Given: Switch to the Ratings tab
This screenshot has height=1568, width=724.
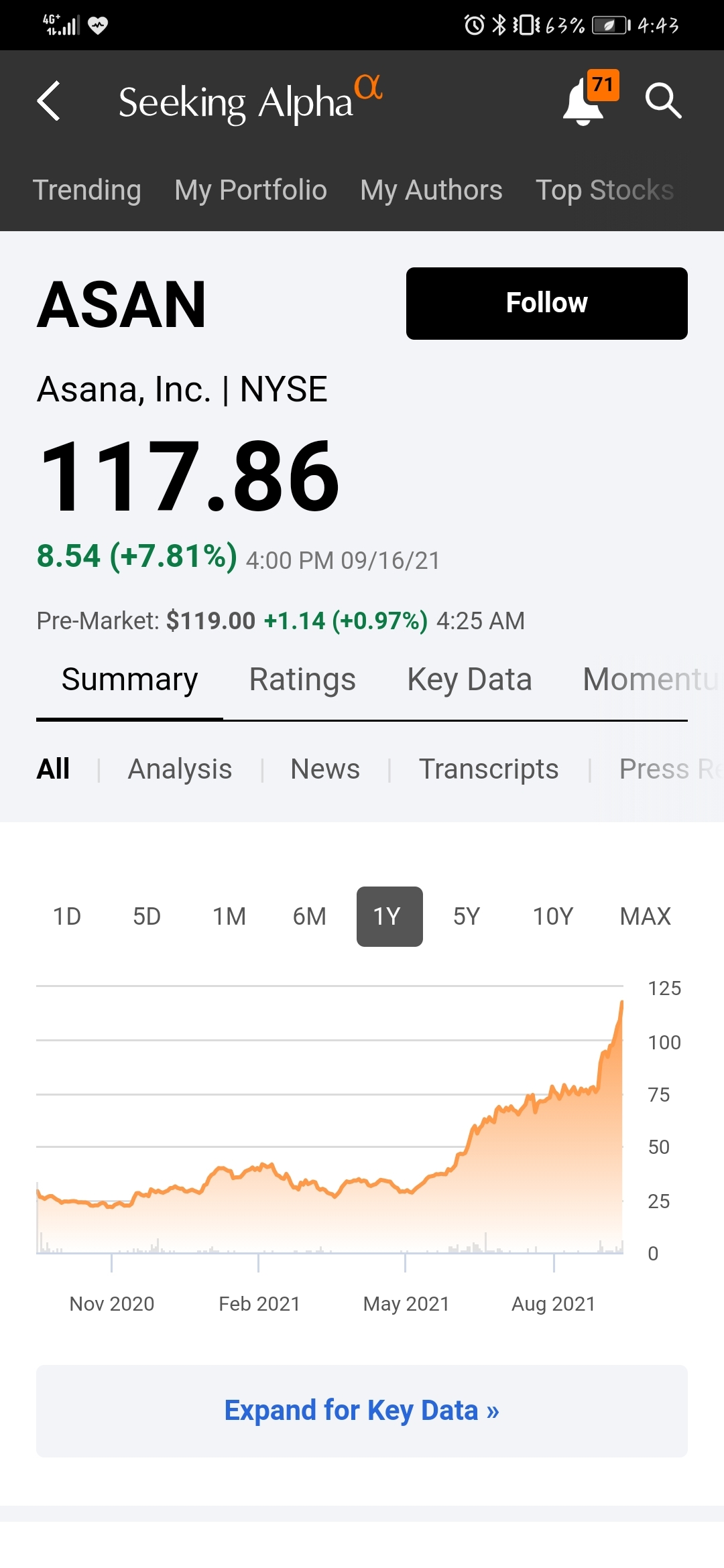Looking at the screenshot, I should 302,679.
